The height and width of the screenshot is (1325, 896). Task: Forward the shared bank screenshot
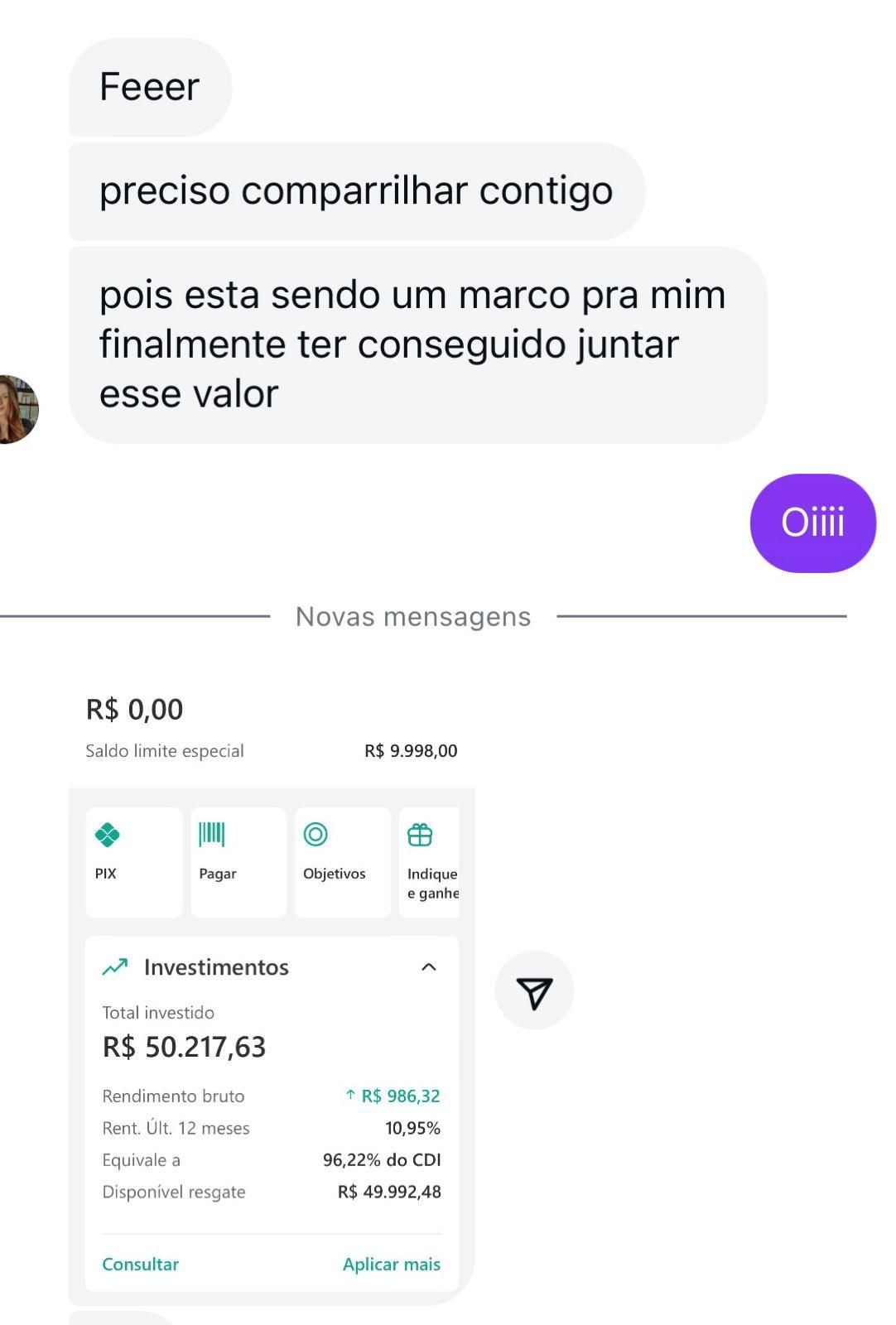click(534, 990)
